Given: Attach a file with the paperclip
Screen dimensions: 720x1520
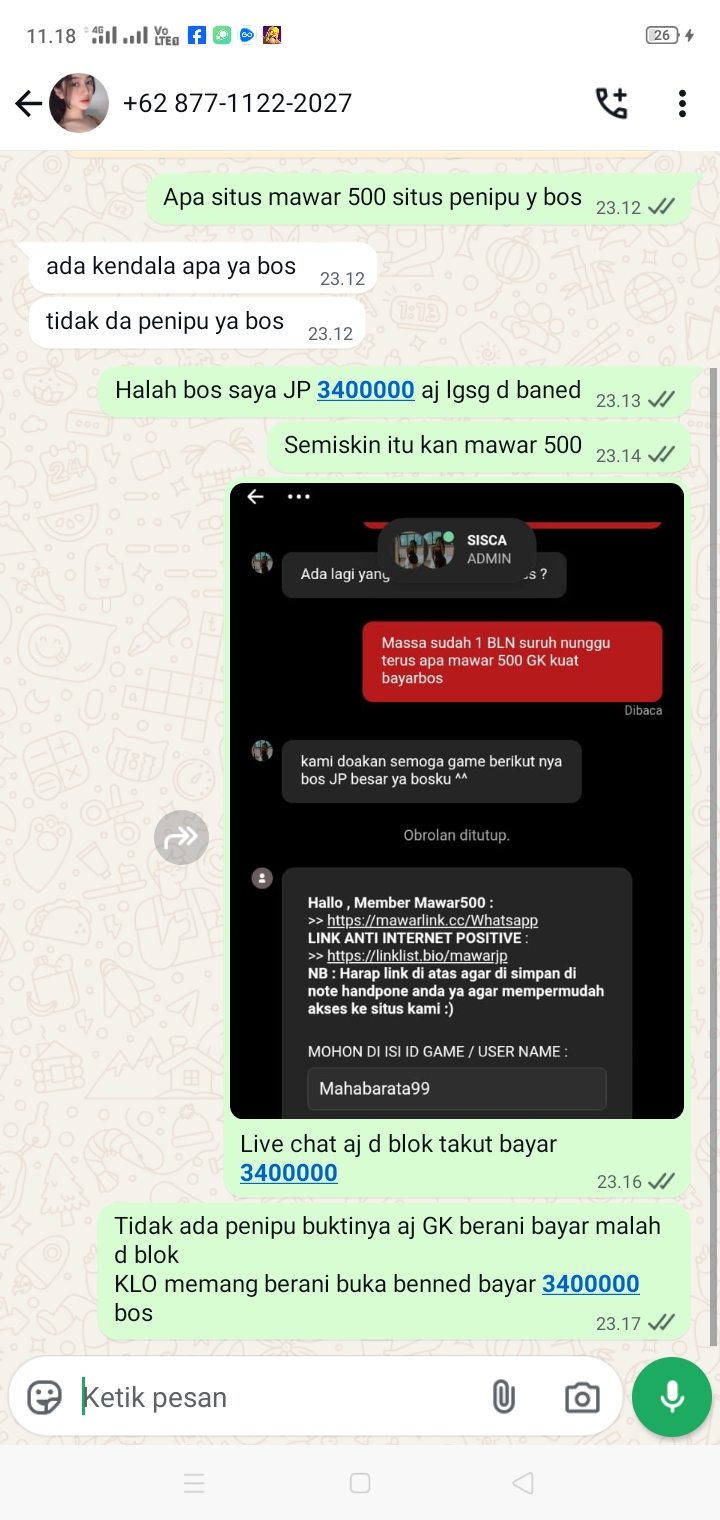Looking at the screenshot, I should [504, 1397].
